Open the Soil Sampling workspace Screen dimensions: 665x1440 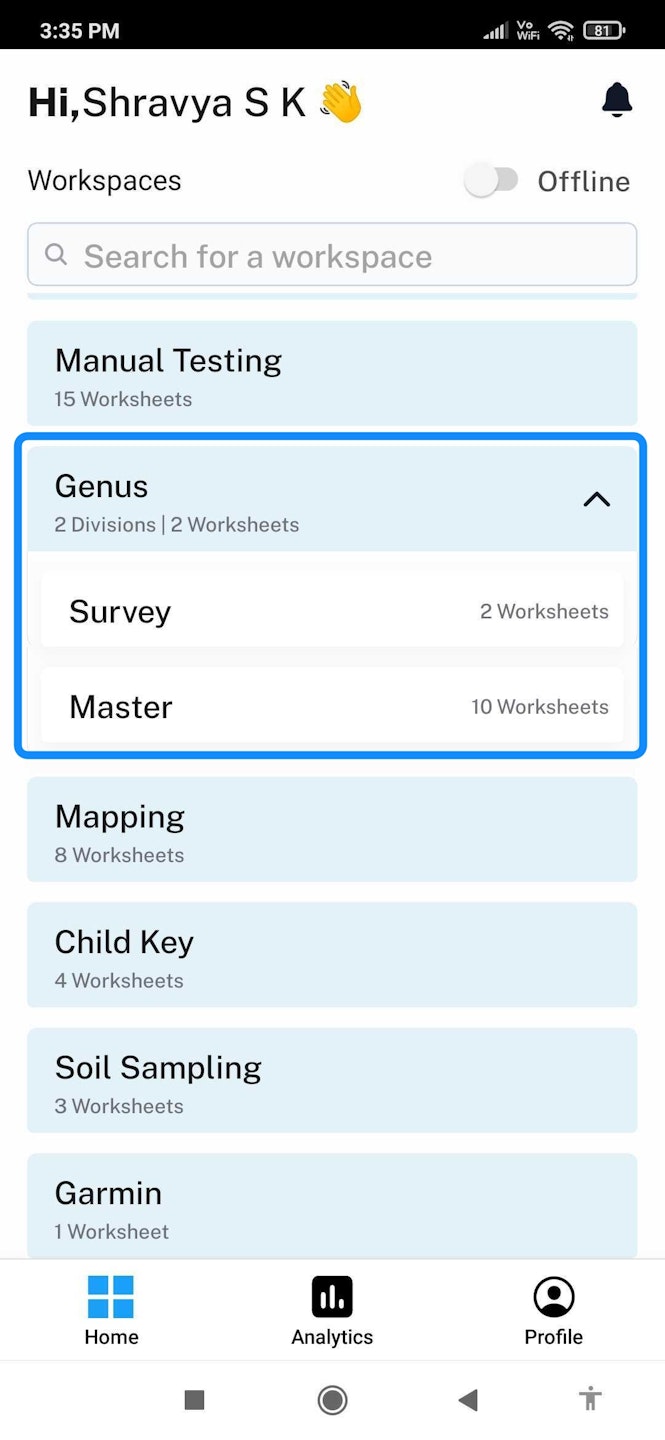point(332,1080)
